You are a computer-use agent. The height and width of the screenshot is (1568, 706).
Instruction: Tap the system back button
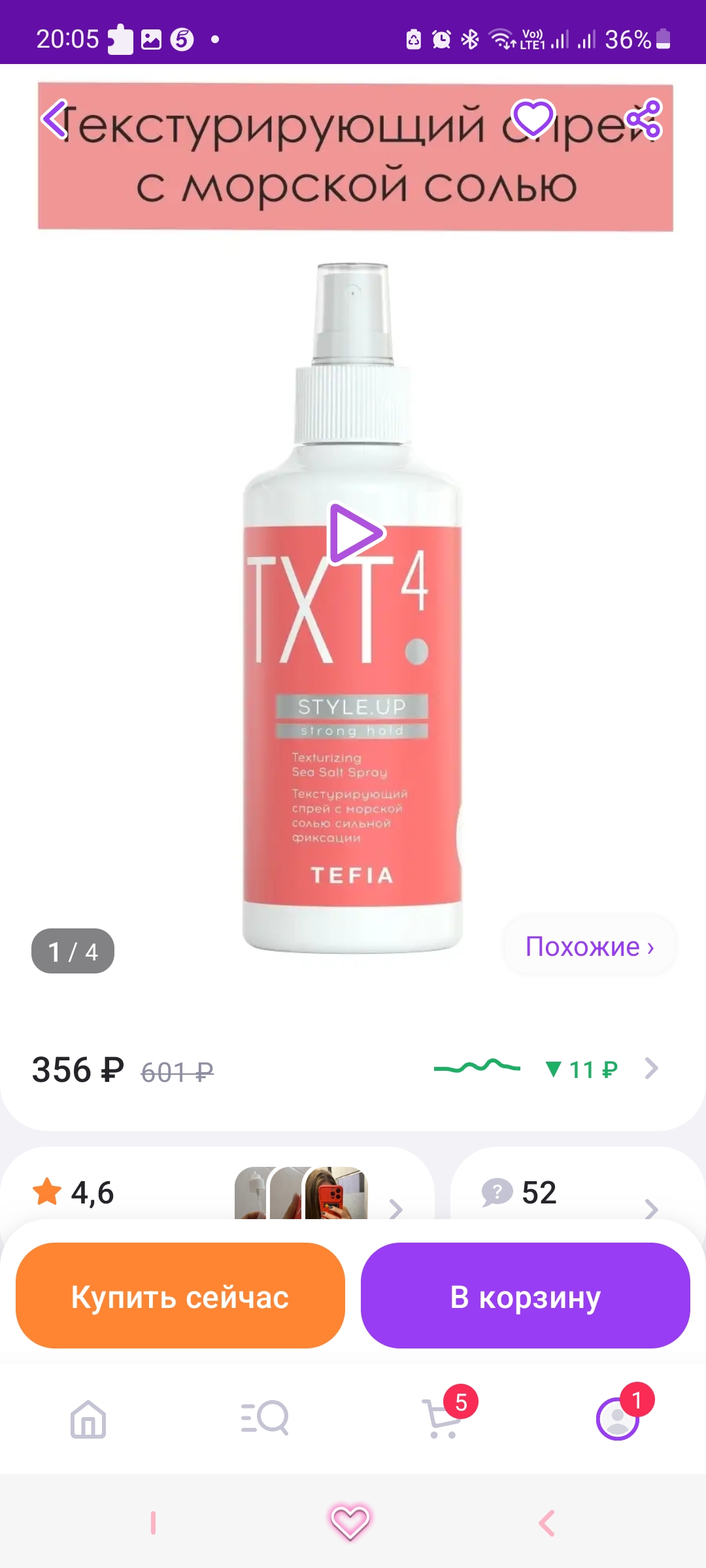[x=546, y=1523]
